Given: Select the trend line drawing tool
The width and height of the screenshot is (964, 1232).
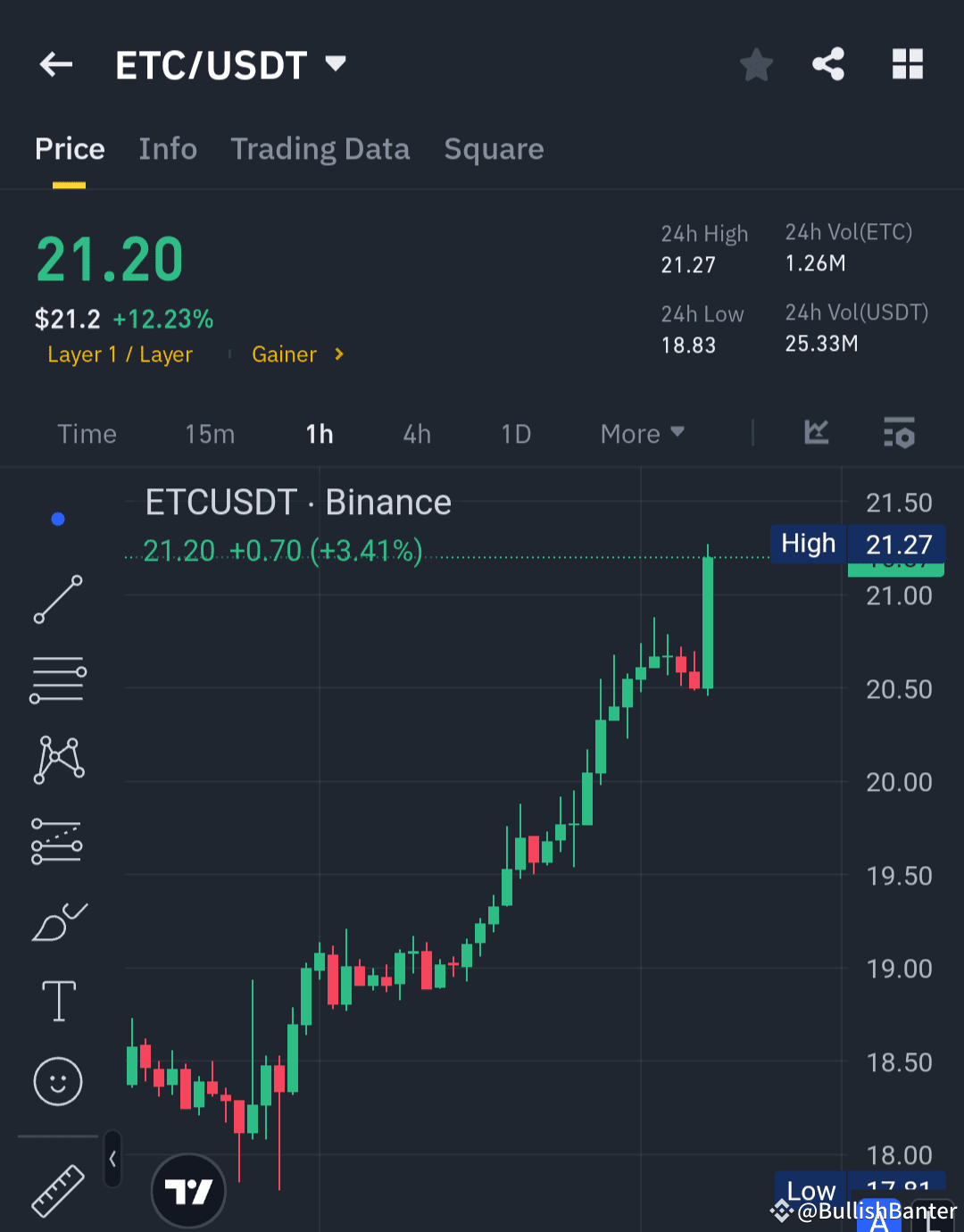Looking at the screenshot, I should point(57,598).
